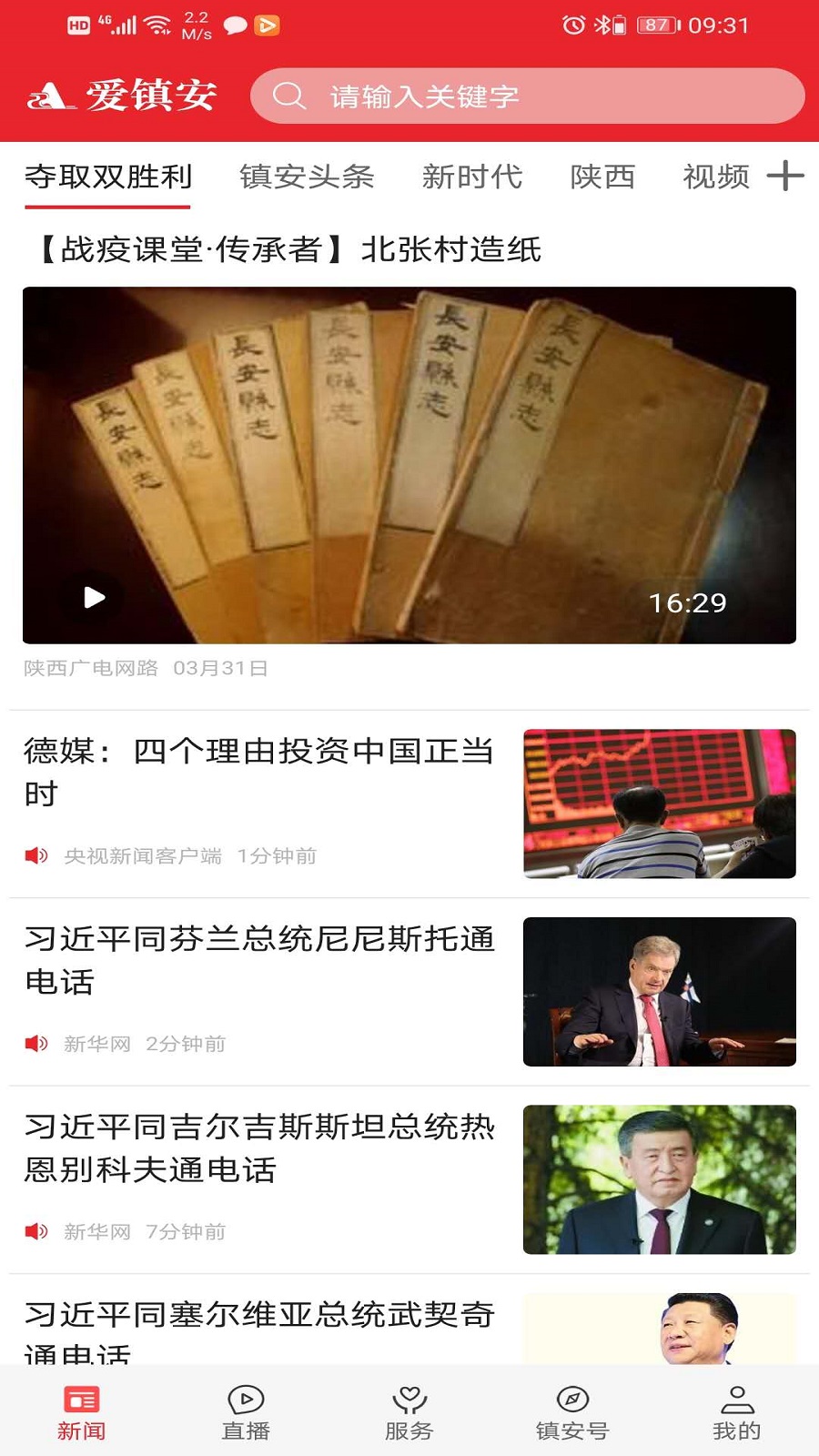Tap the speaker icon beside 央视新闻客户端
This screenshot has width=819, height=1456.
point(35,855)
